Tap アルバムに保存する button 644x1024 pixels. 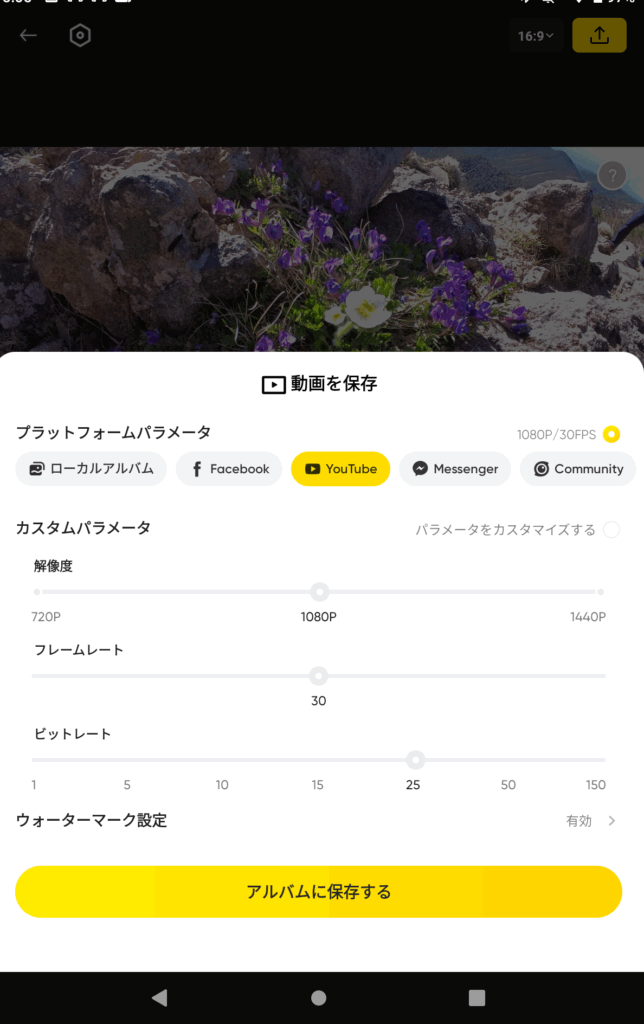(x=318, y=891)
